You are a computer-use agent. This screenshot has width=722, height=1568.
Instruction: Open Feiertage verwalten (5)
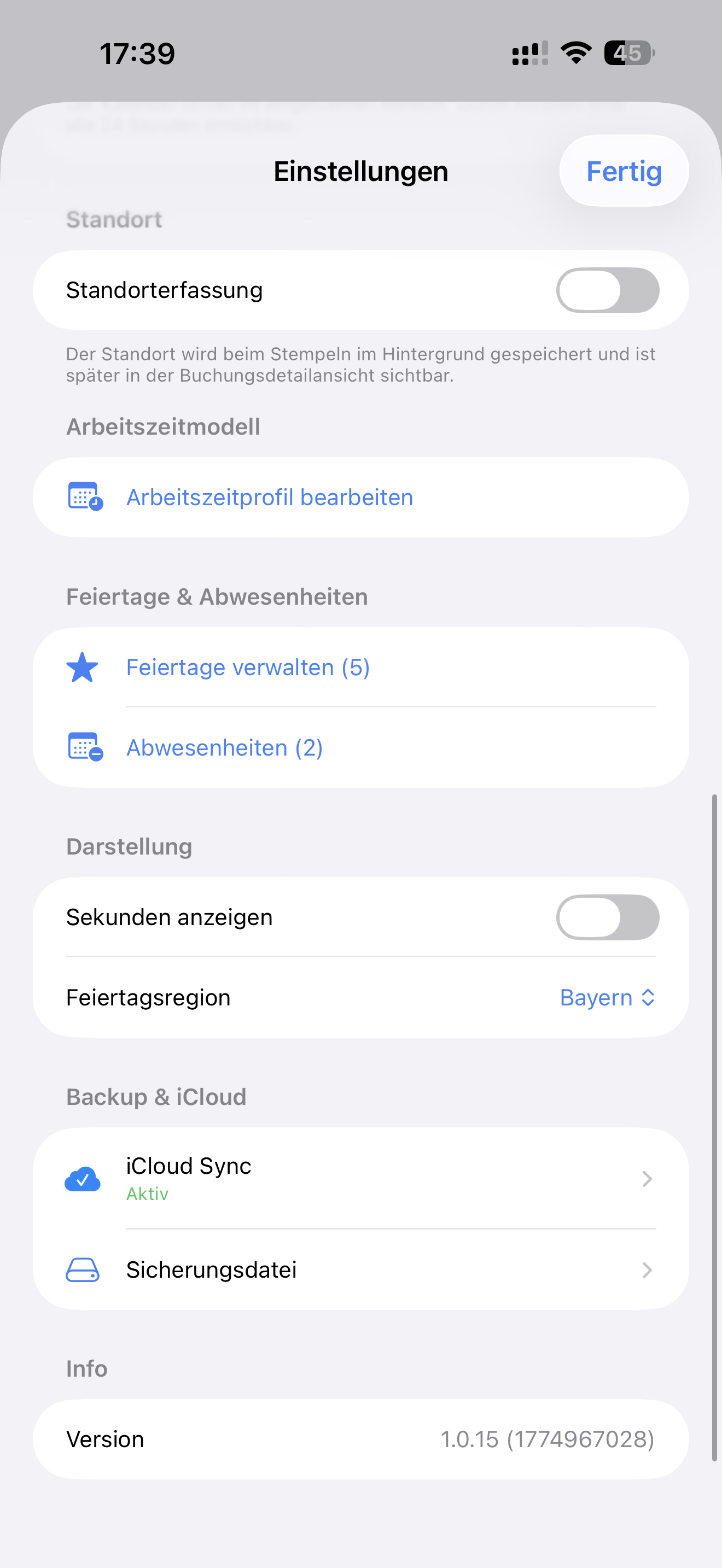coord(247,666)
